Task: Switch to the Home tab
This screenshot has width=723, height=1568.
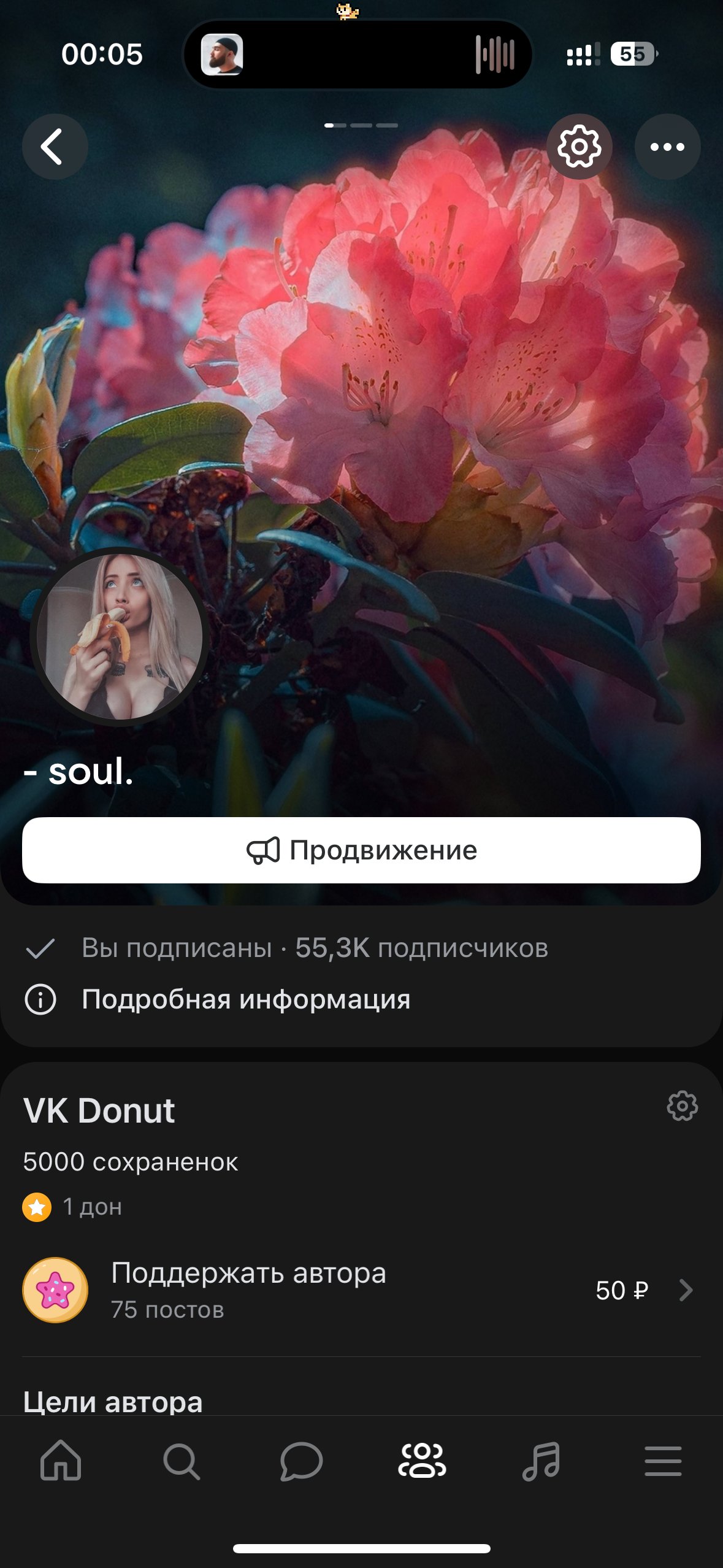Action: [x=60, y=1461]
